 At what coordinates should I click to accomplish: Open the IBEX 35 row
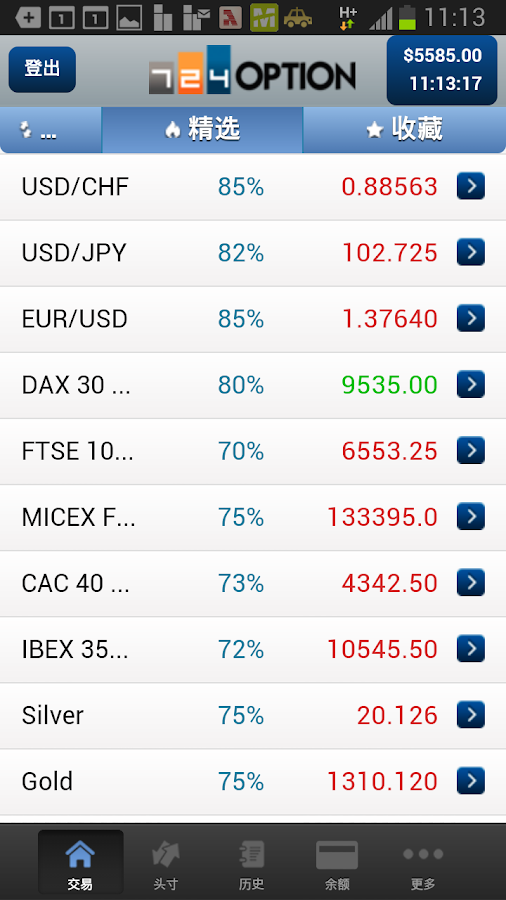click(x=253, y=650)
